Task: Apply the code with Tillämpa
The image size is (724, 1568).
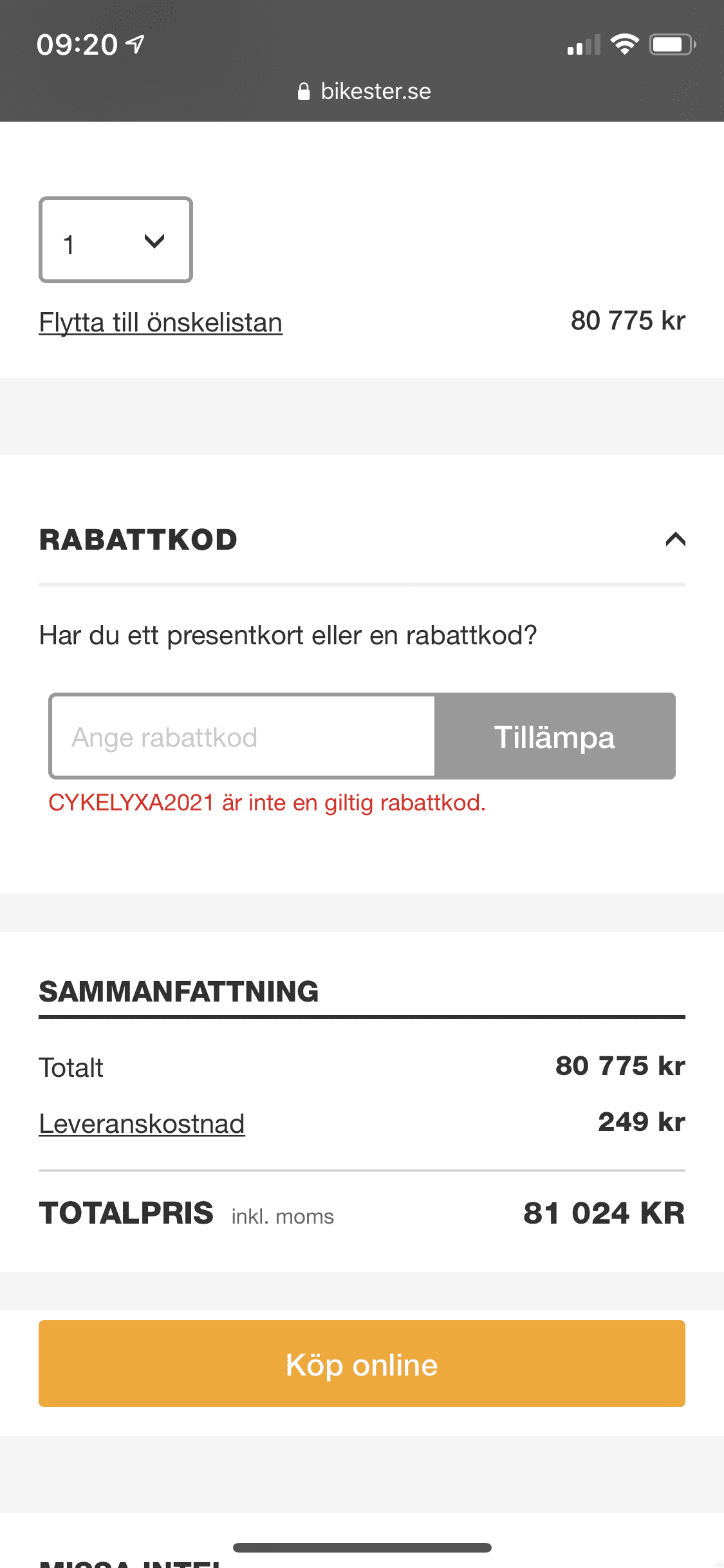Action: coord(554,737)
